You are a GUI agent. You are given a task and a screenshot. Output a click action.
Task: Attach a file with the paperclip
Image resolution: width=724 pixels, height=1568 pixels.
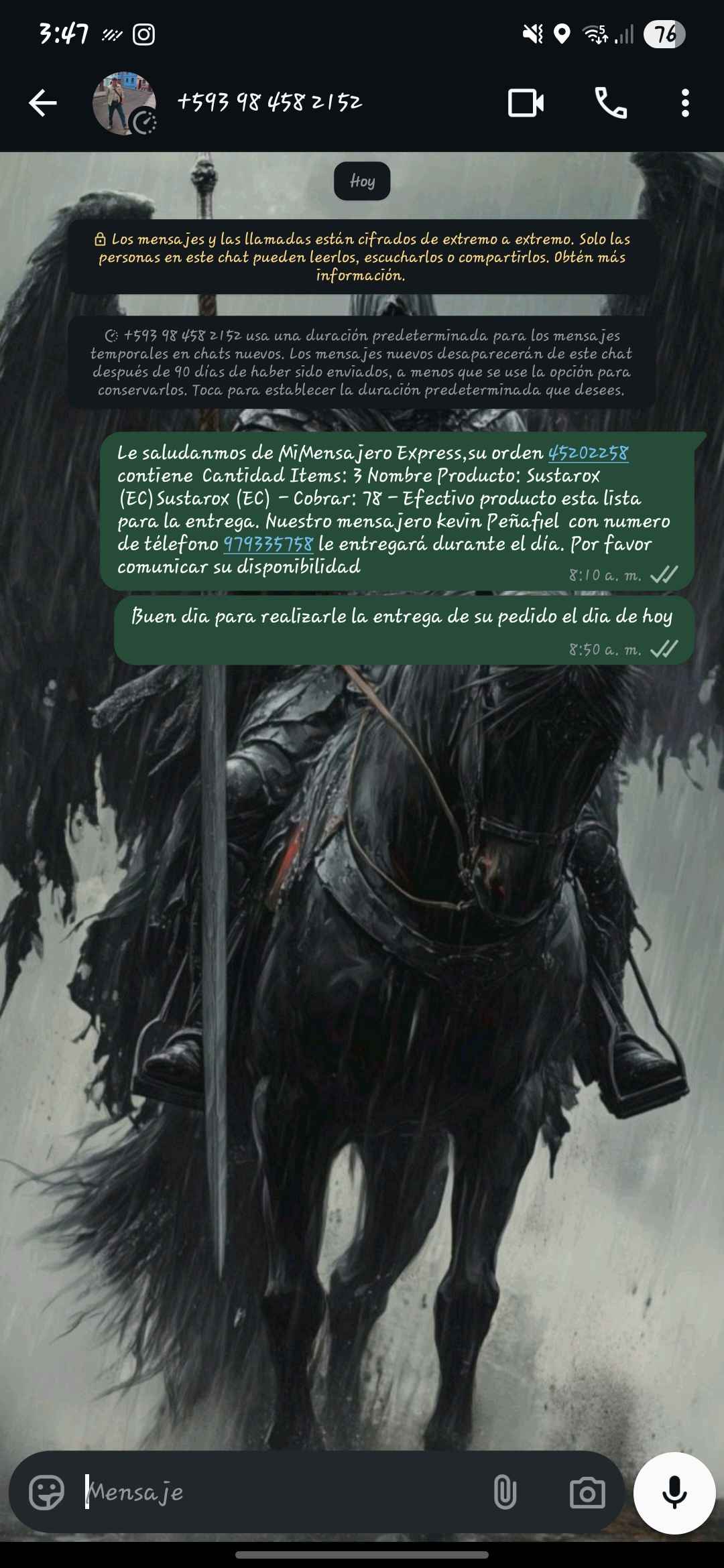pyautogui.click(x=505, y=1492)
